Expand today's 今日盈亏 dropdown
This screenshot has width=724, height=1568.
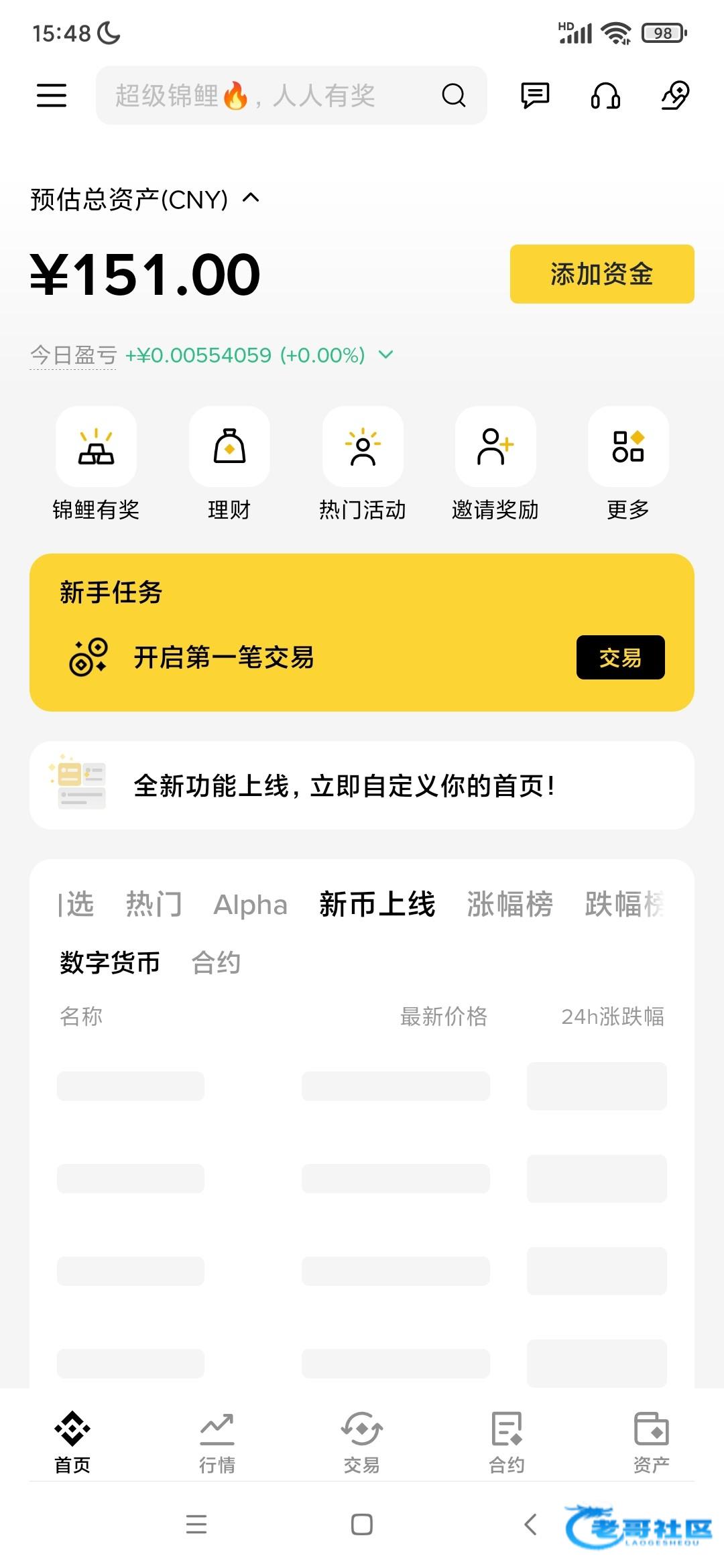pos(386,354)
